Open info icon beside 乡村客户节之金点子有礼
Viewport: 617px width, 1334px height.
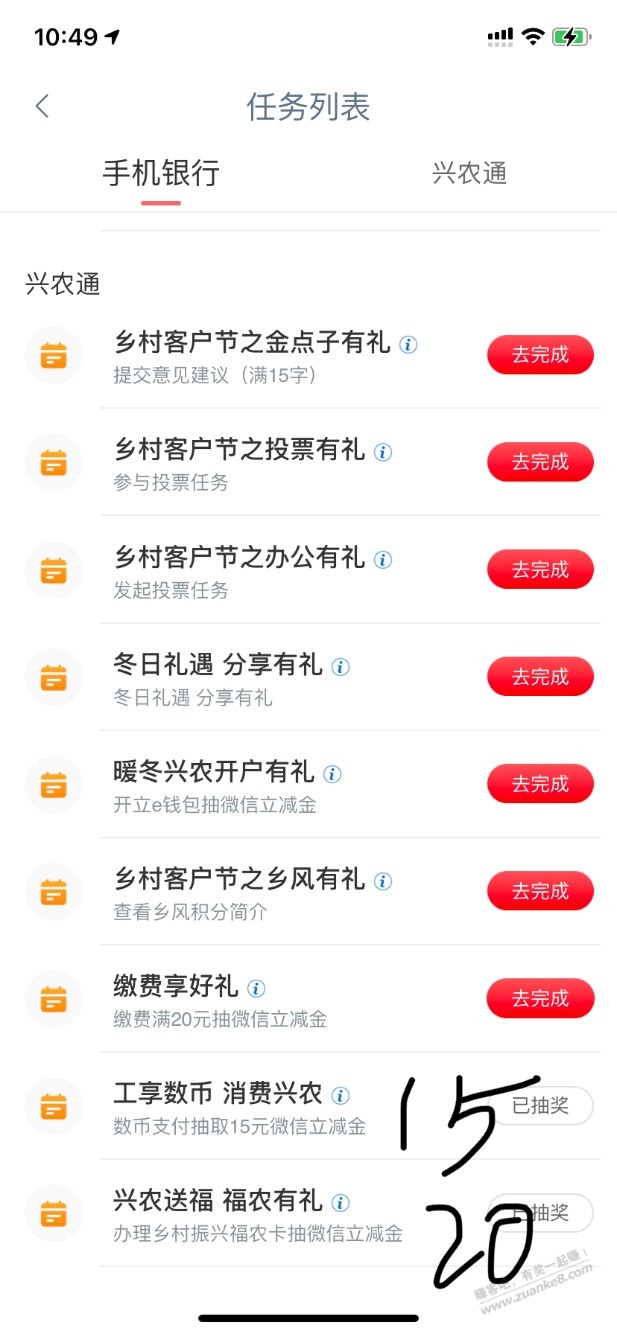[408, 344]
